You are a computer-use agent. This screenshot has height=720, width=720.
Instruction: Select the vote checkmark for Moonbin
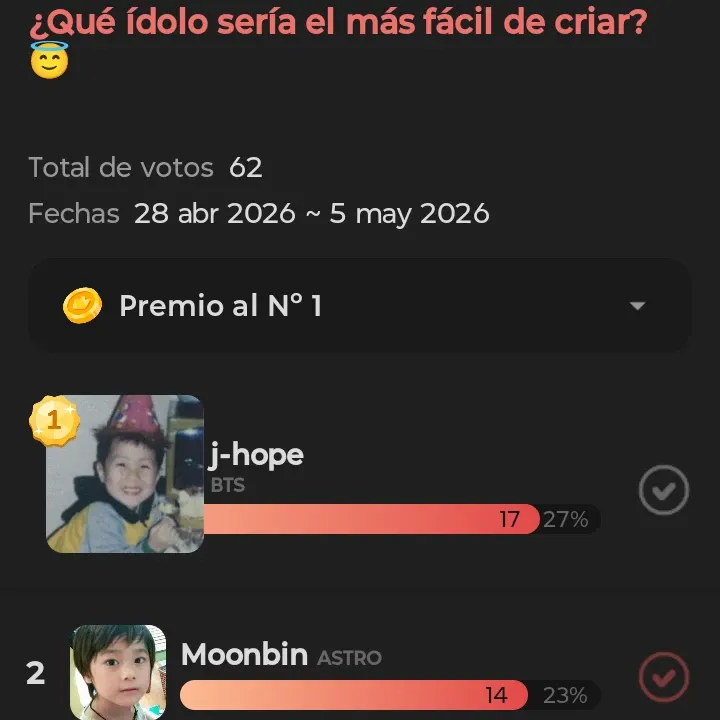664,677
